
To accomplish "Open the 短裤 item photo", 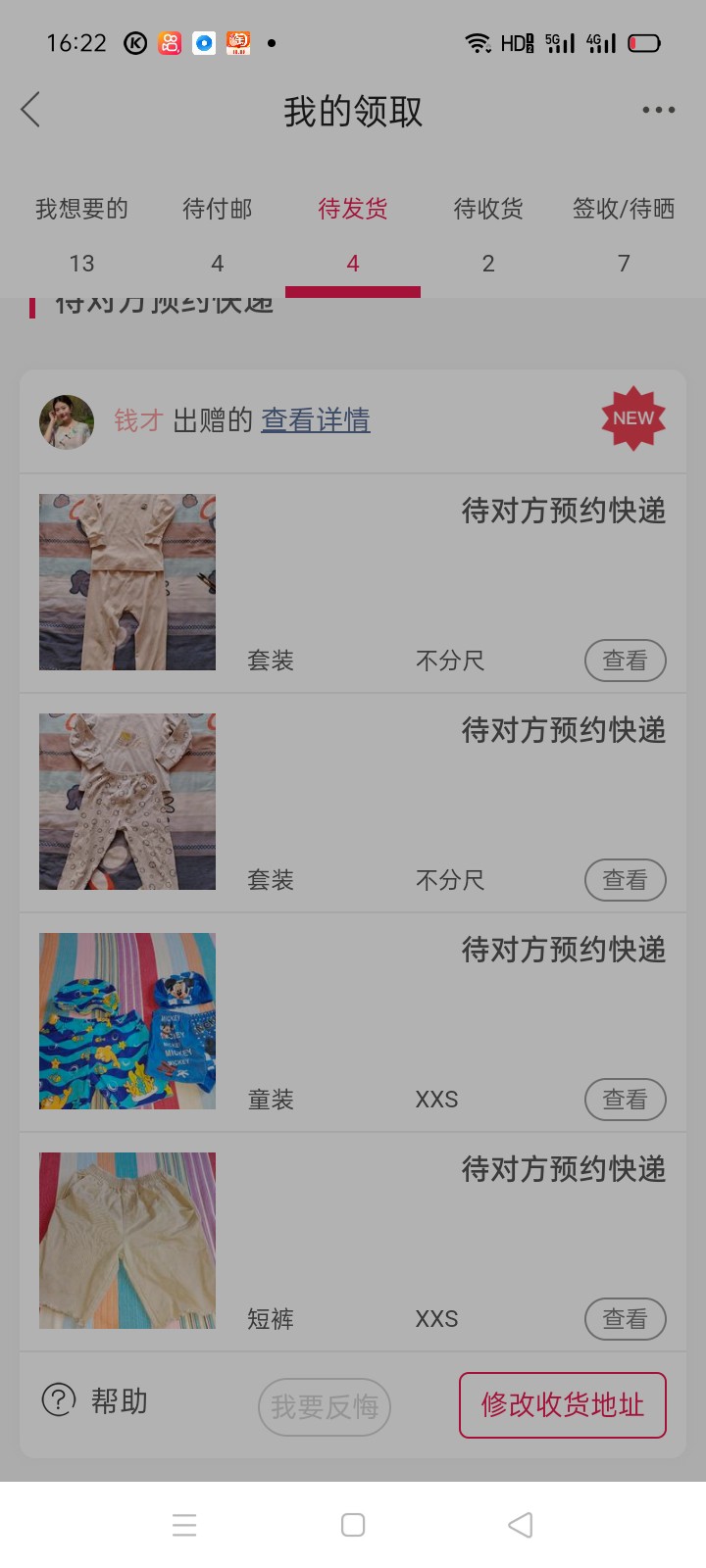I will [127, 1241].
